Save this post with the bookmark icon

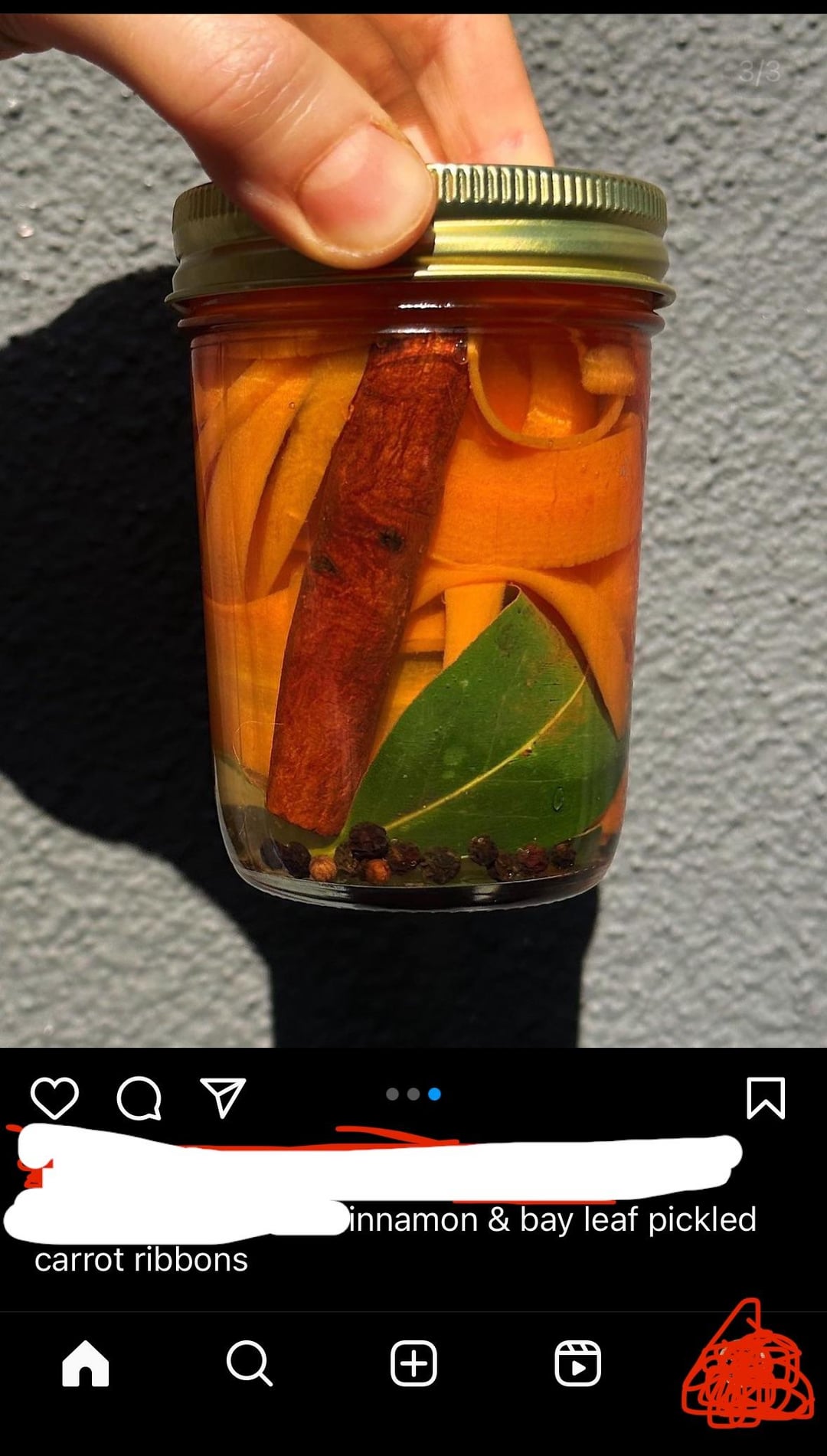pos(766,1098)
